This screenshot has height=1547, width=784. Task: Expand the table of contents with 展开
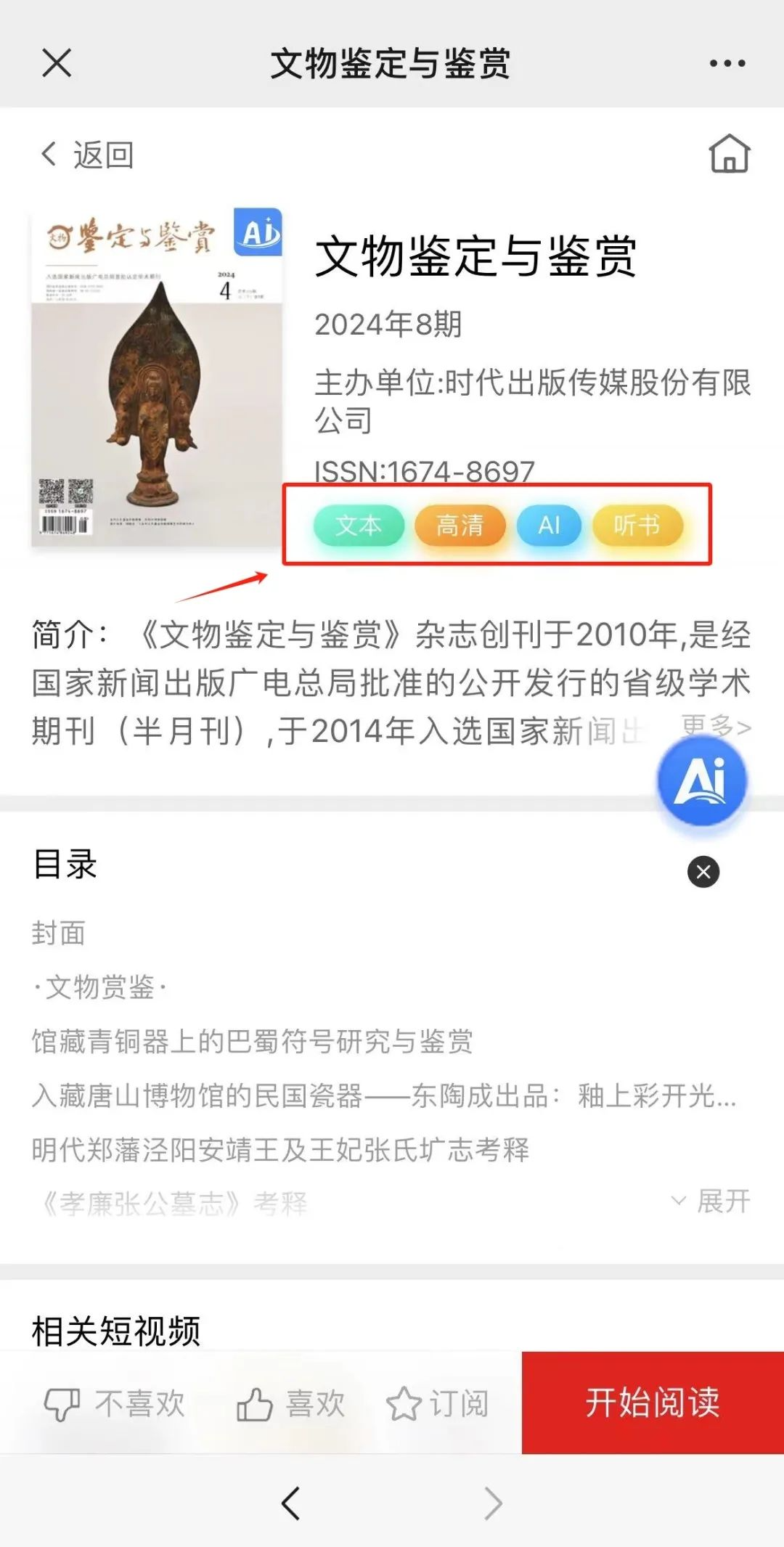tap(711, 1201)
